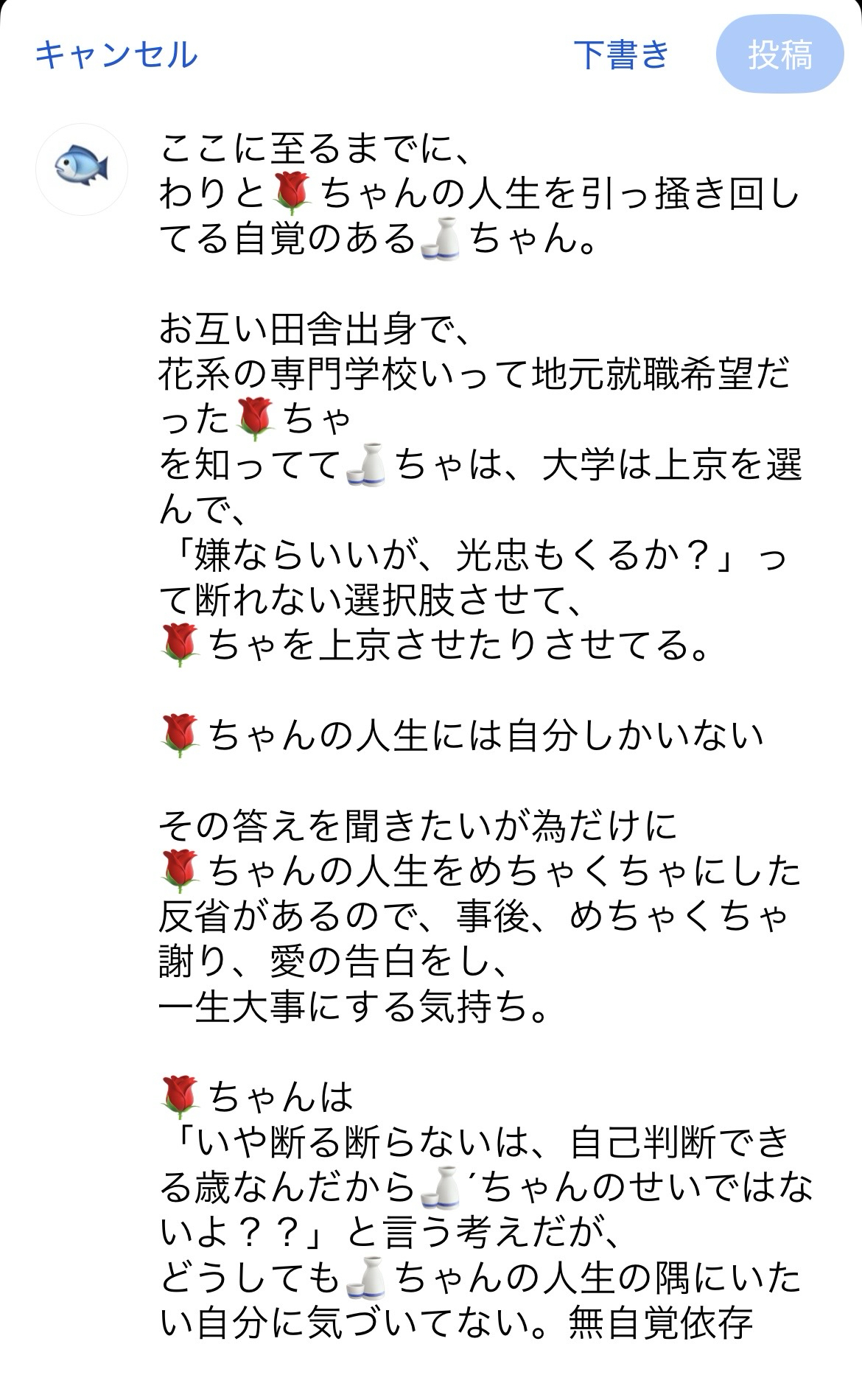This screenshot has width=862, height=1400.
Task: Tap the 投稿 button to publish
Action: tap(779, 55)
